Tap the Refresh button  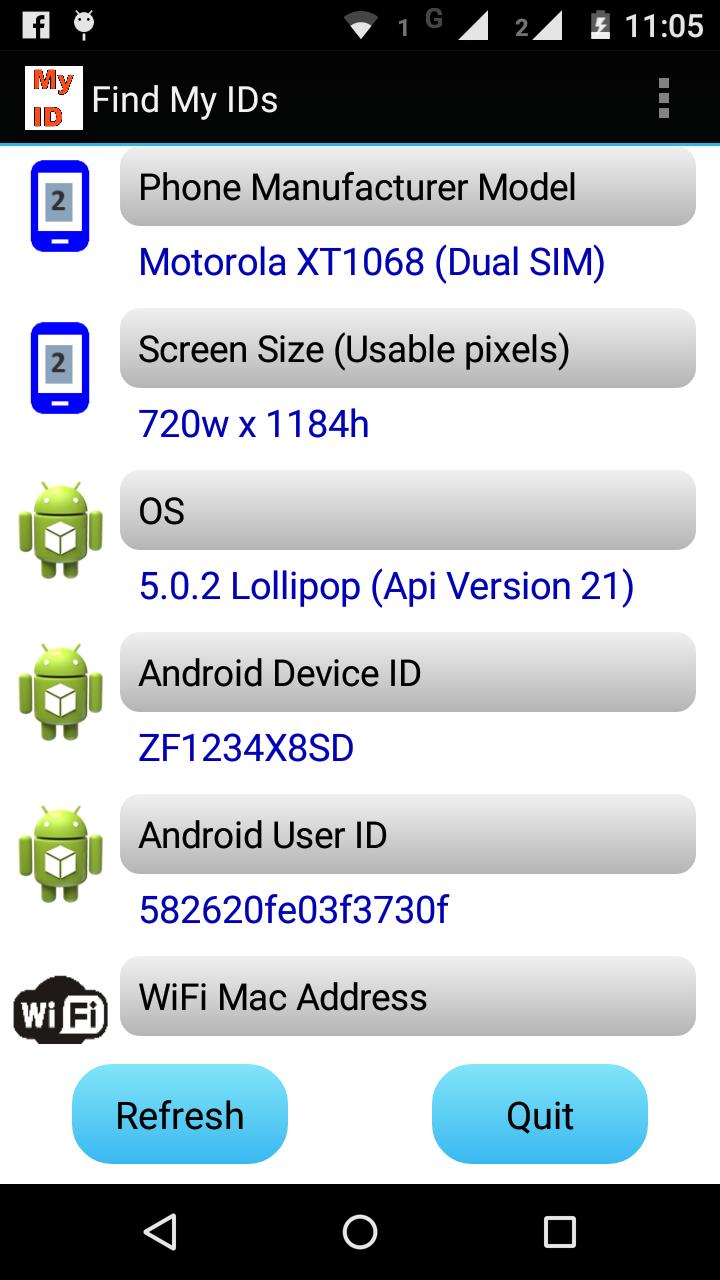(180, 1114)
